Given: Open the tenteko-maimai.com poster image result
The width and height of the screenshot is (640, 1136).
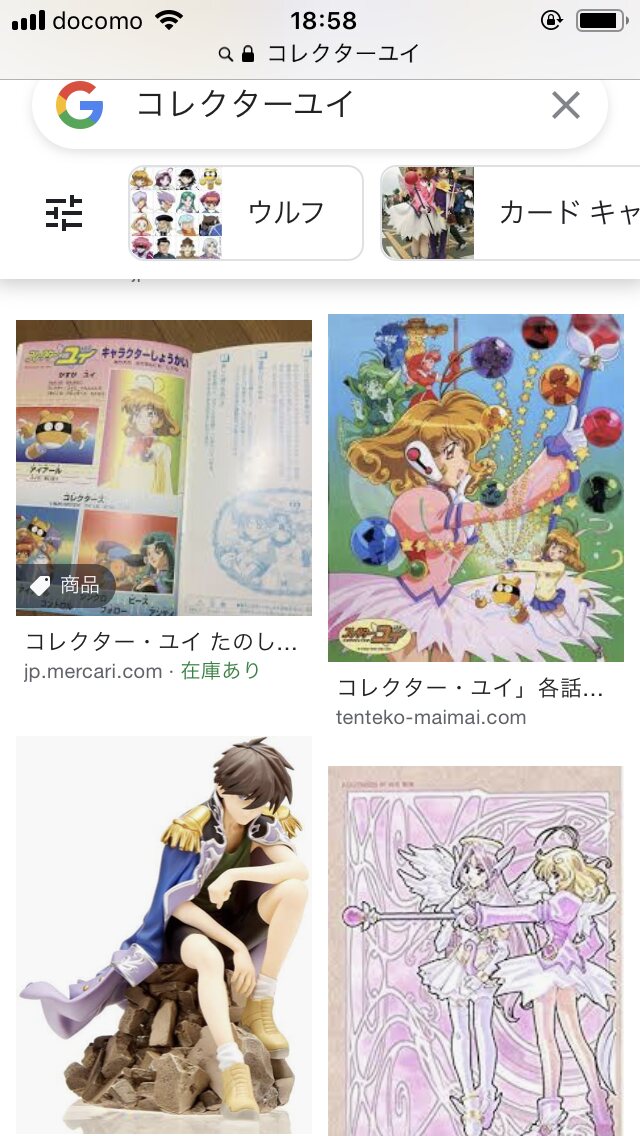Looking at the screenshot, I should coord(476,488).
